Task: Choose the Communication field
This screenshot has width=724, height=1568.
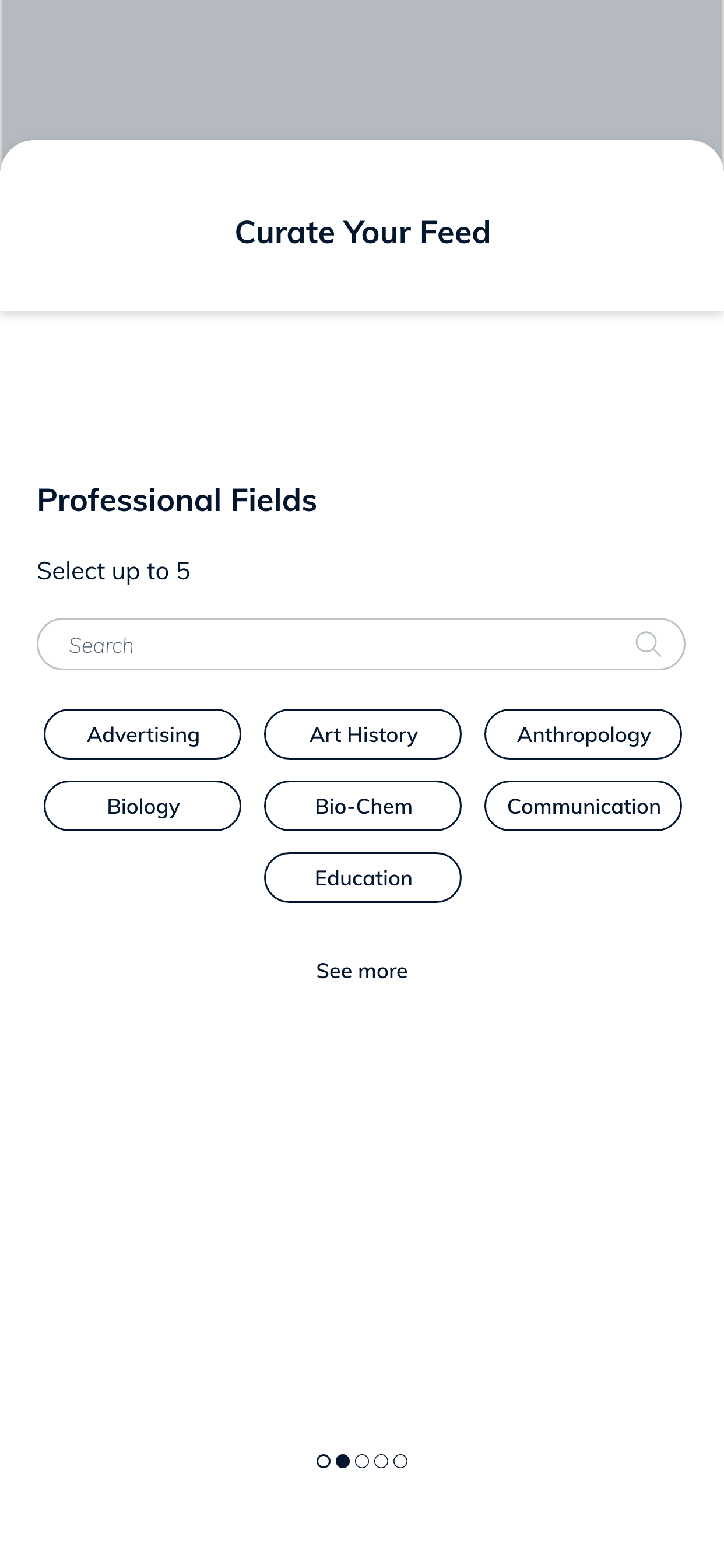Action: 583,806
